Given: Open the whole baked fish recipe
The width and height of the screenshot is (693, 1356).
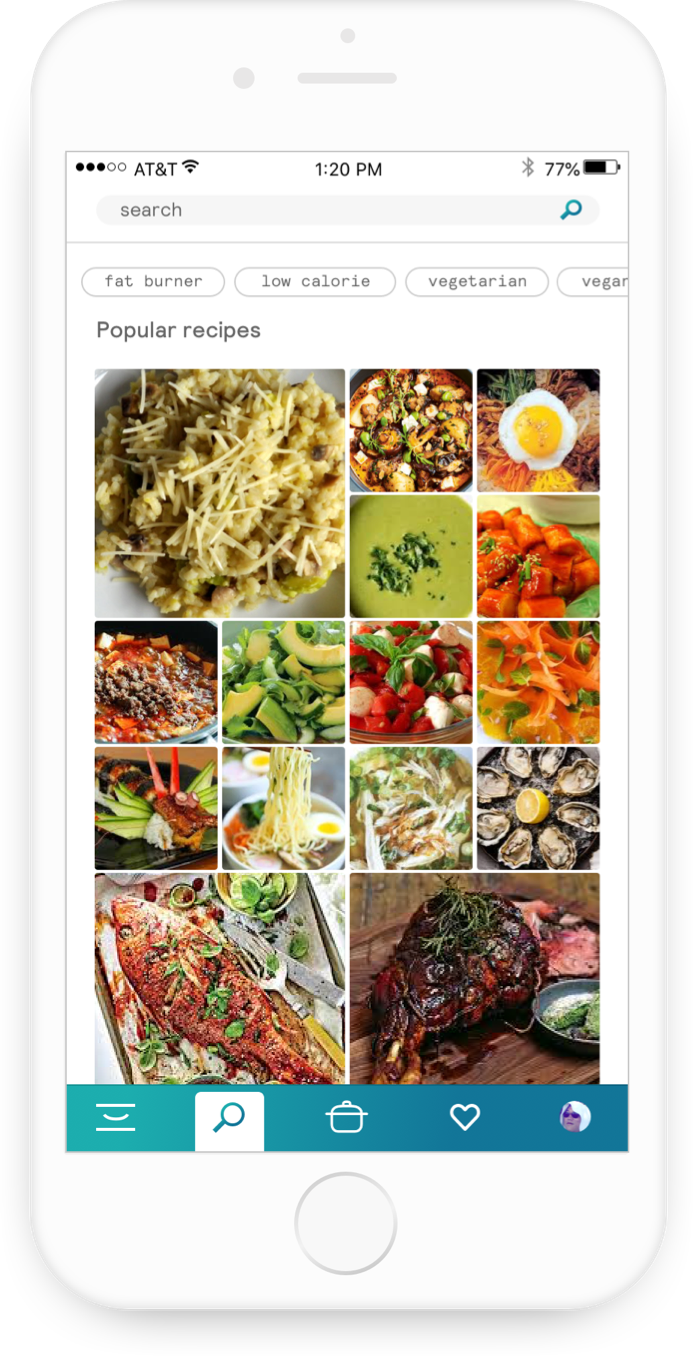Looking at the screenshot, I should [220, 978].
